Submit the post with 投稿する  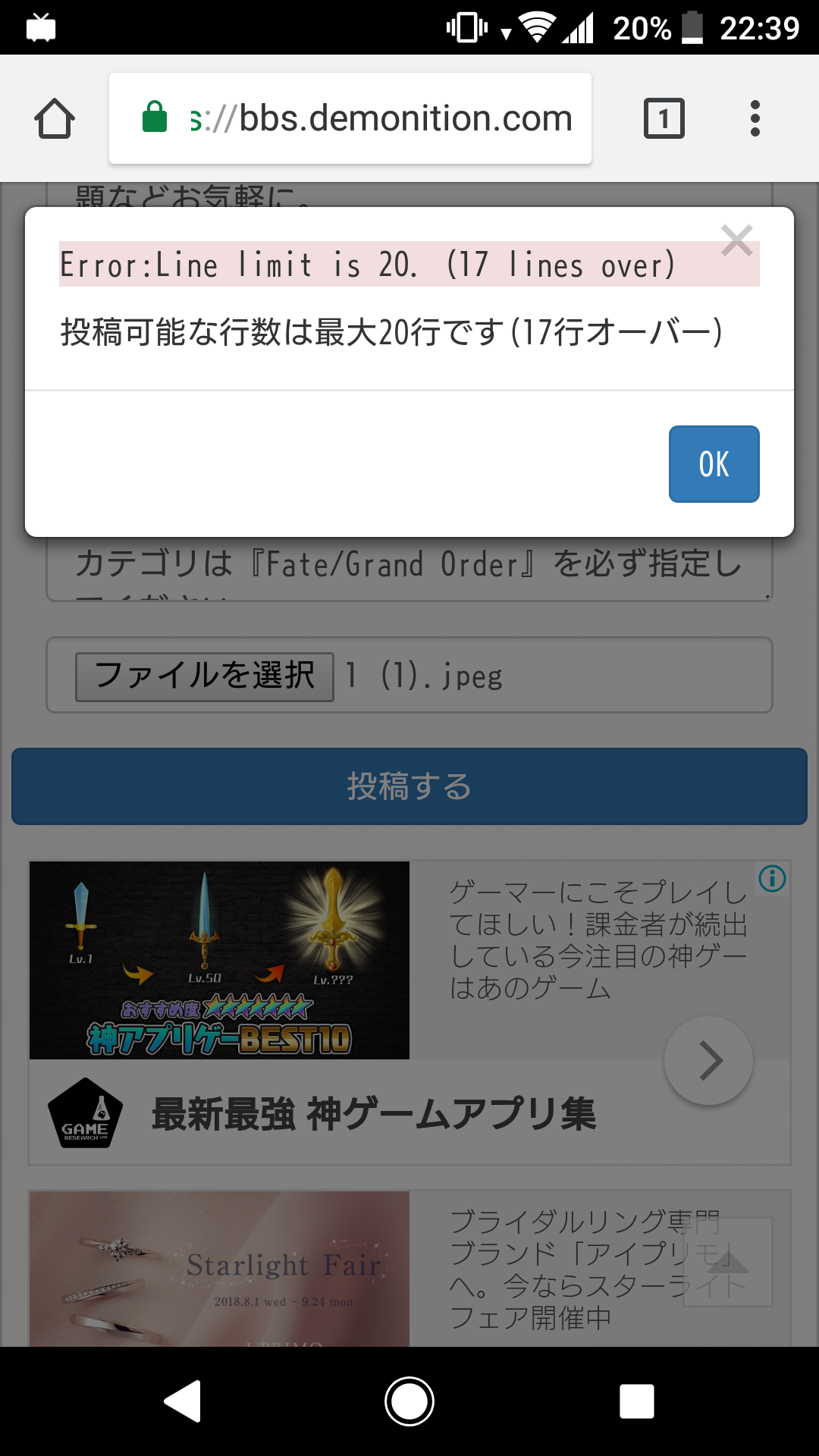[x=409, y=786]
